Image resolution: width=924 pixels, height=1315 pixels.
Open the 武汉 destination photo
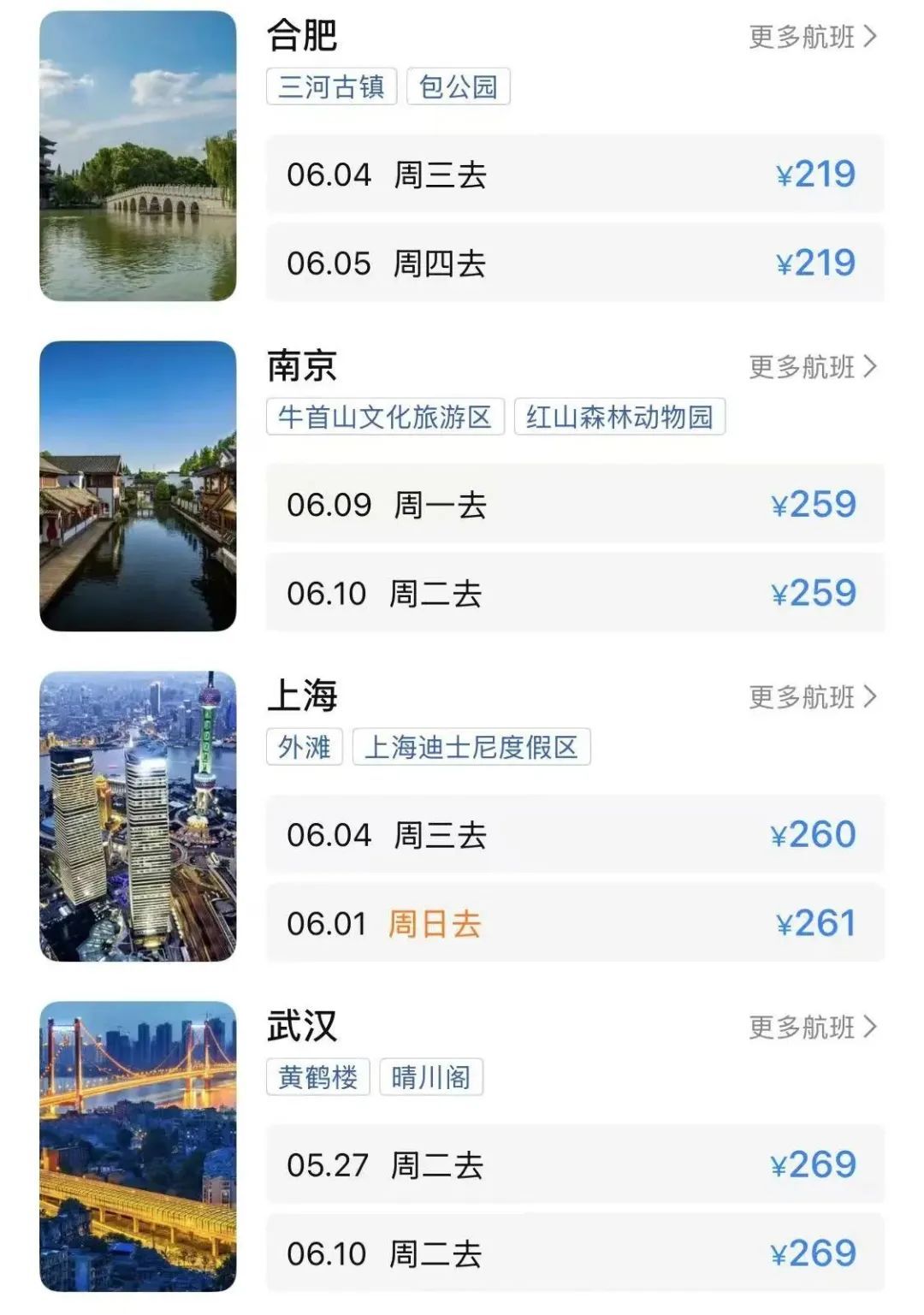tap(138, 1146)
